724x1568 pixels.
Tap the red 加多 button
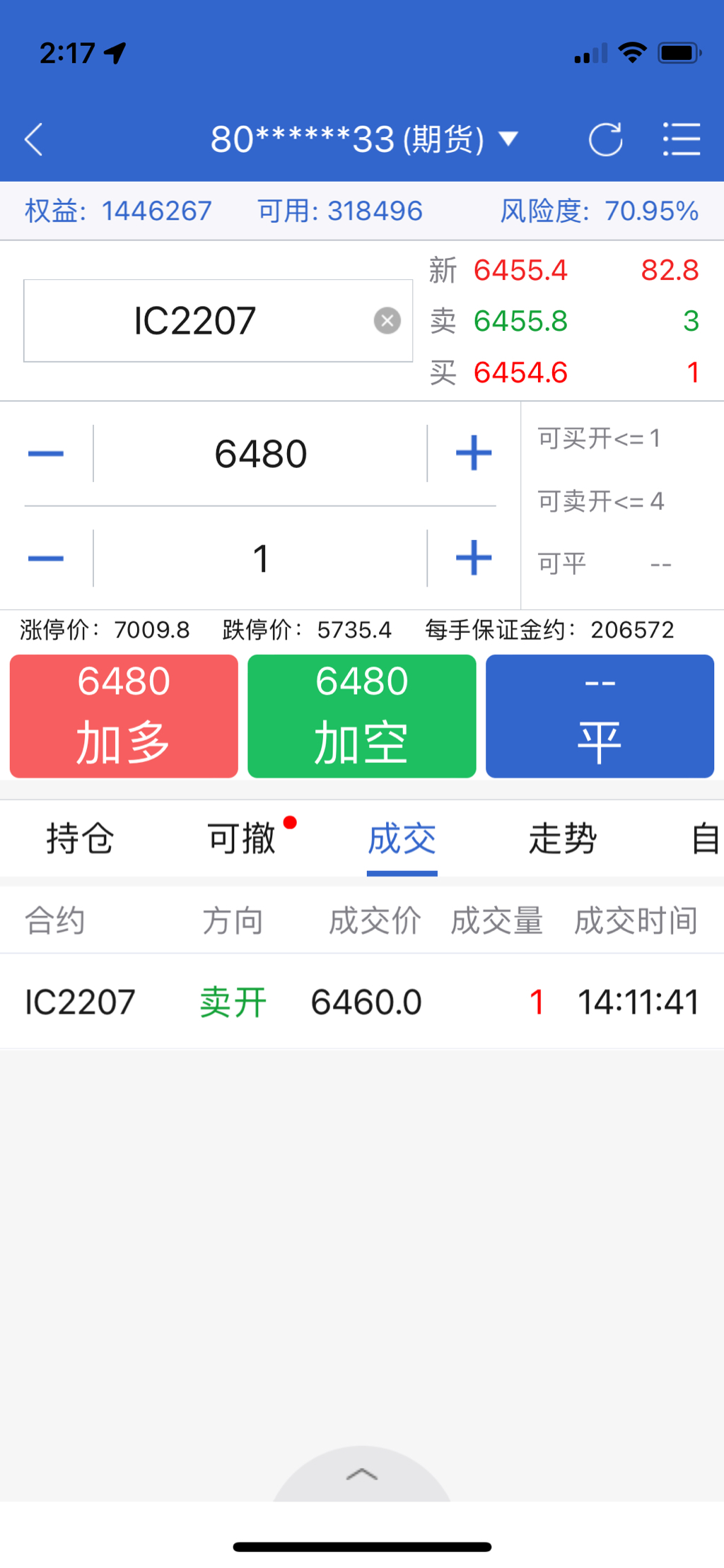(x=124, y=715)
